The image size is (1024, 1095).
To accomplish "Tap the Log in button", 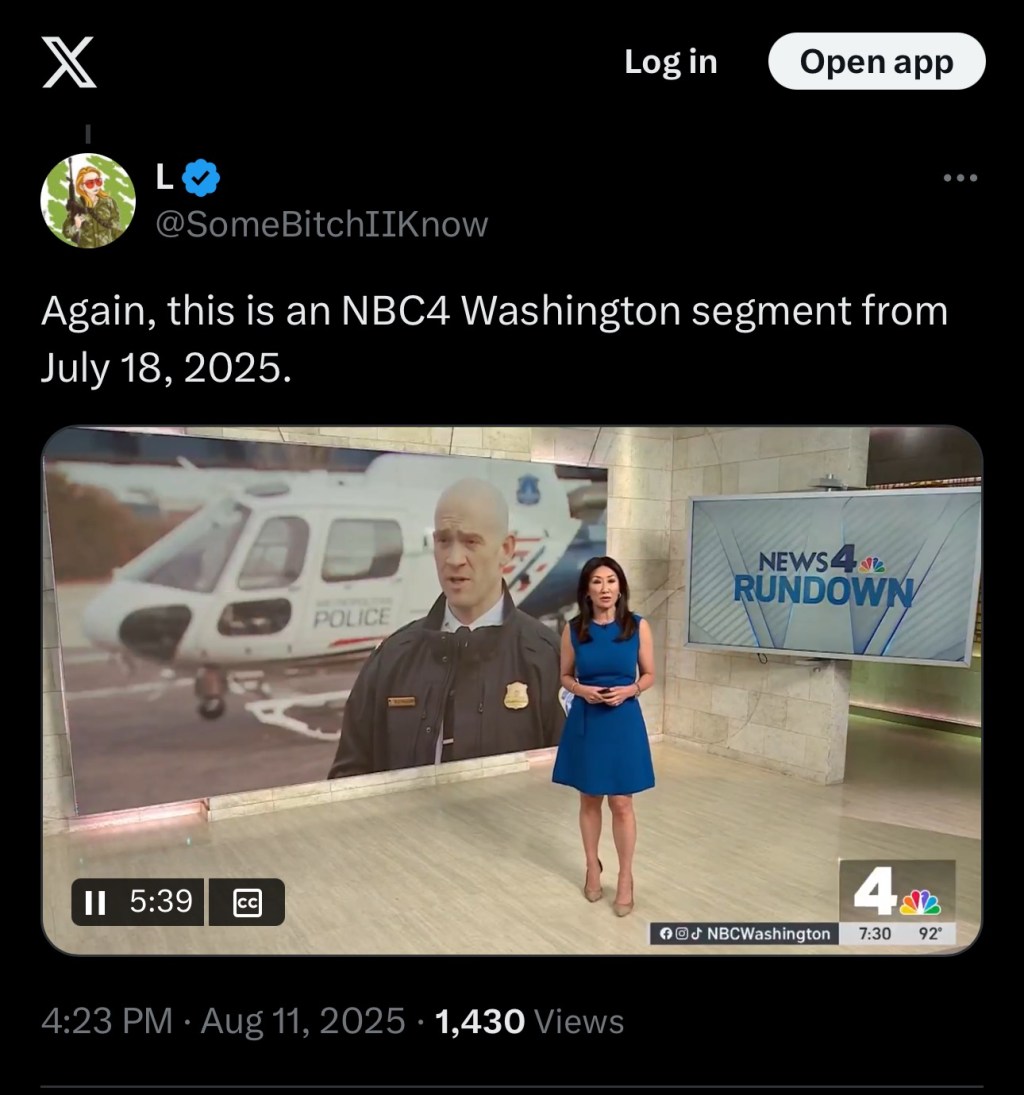I will point(670,62).
